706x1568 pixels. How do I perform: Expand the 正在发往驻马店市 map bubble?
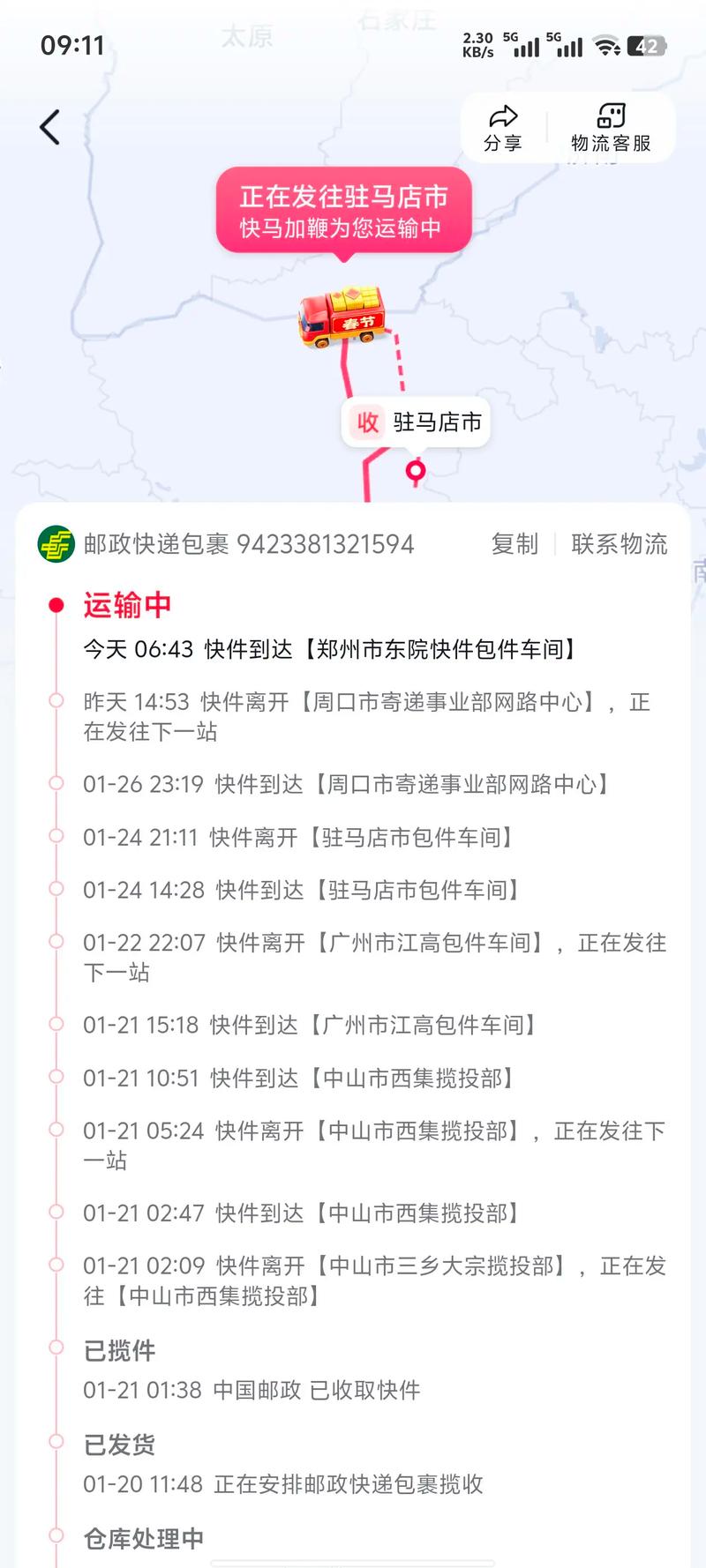342,212
